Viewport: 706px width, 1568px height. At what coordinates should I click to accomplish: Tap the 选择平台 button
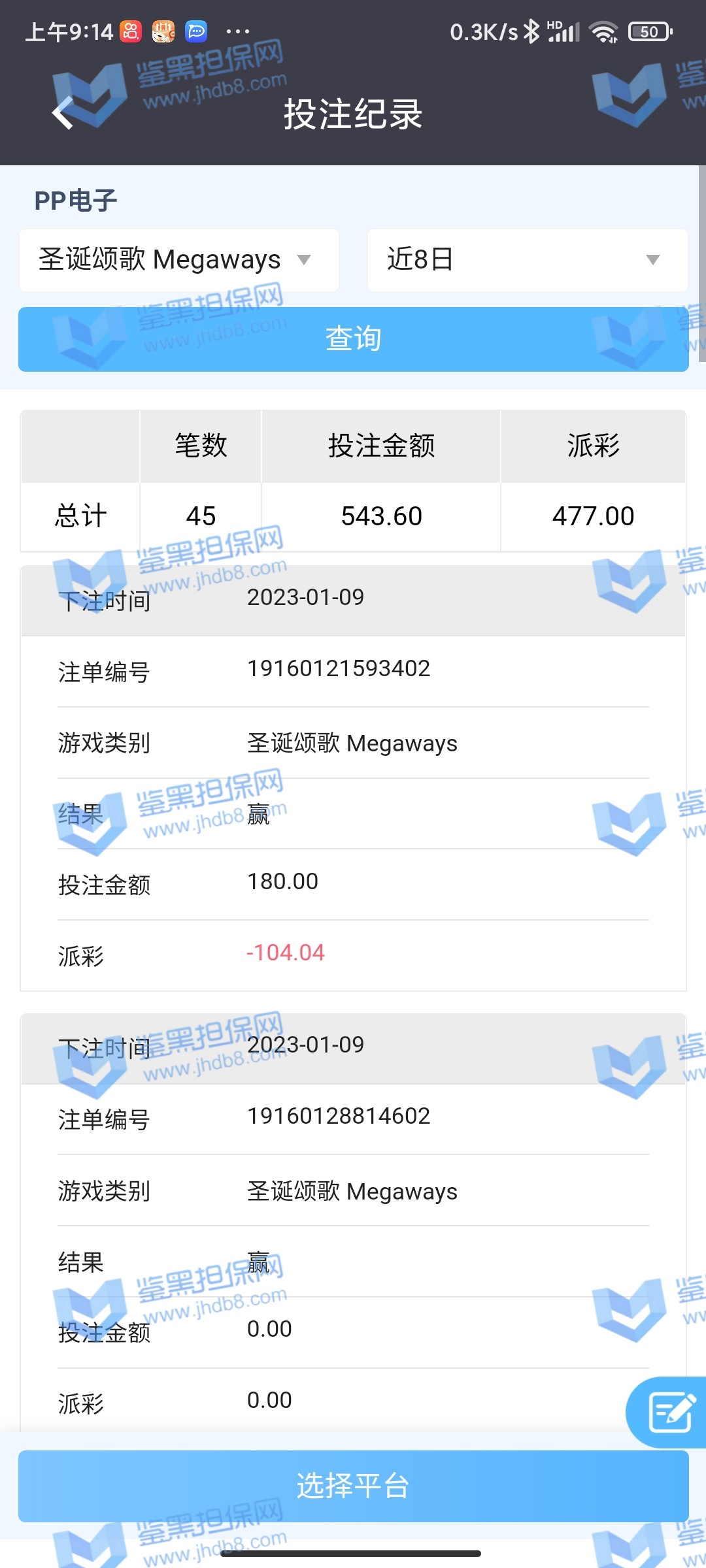(x=353, y=1486)
